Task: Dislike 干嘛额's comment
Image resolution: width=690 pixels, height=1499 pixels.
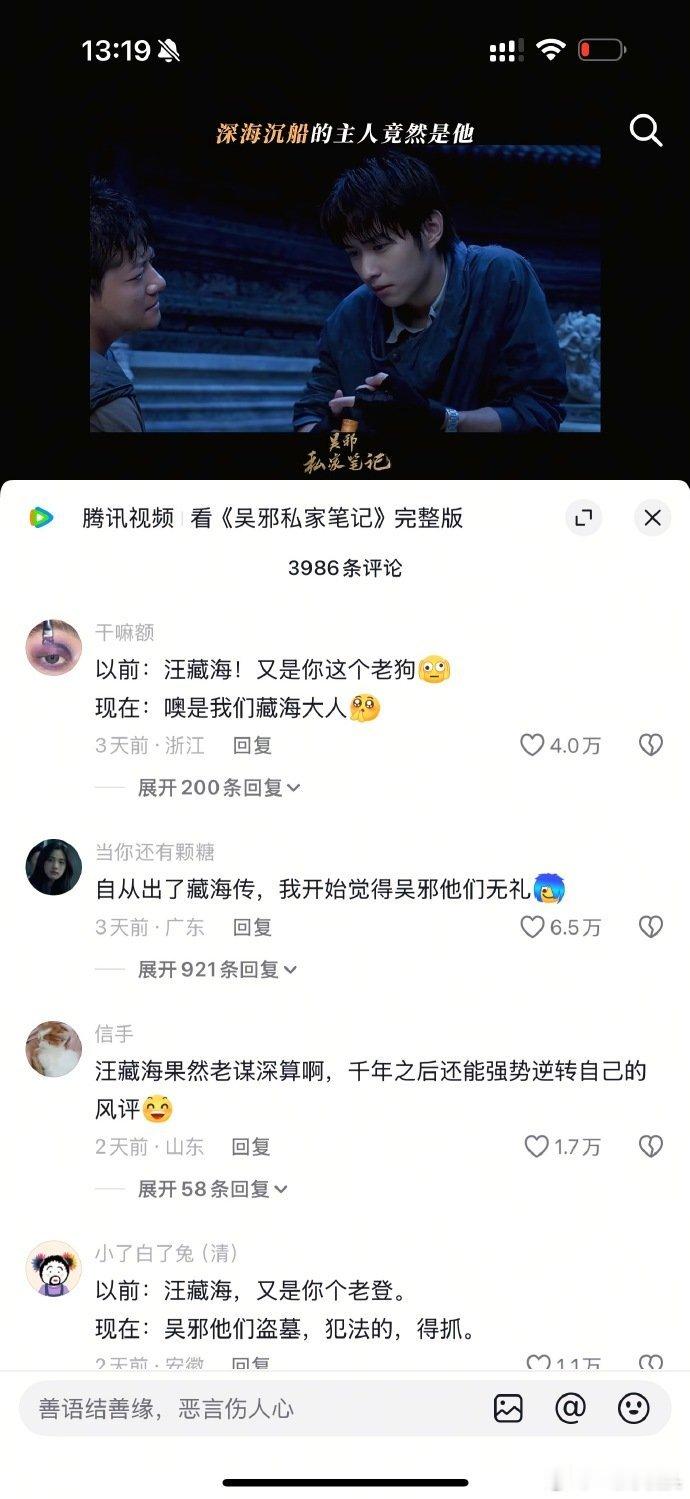Action: (651, 745)
